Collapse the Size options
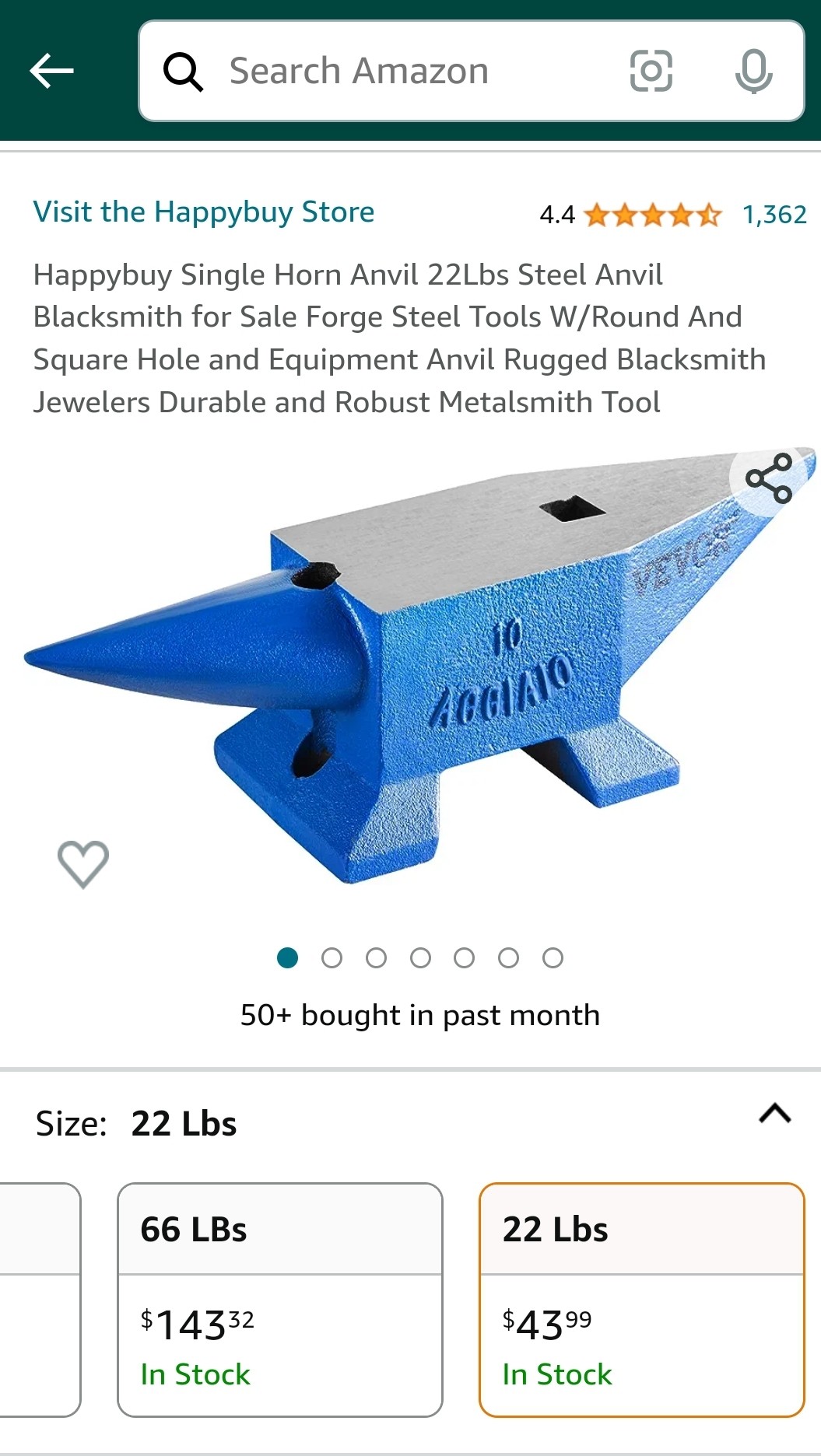821x1456 pixels. pyautogui.click(x=774, y=1114)
